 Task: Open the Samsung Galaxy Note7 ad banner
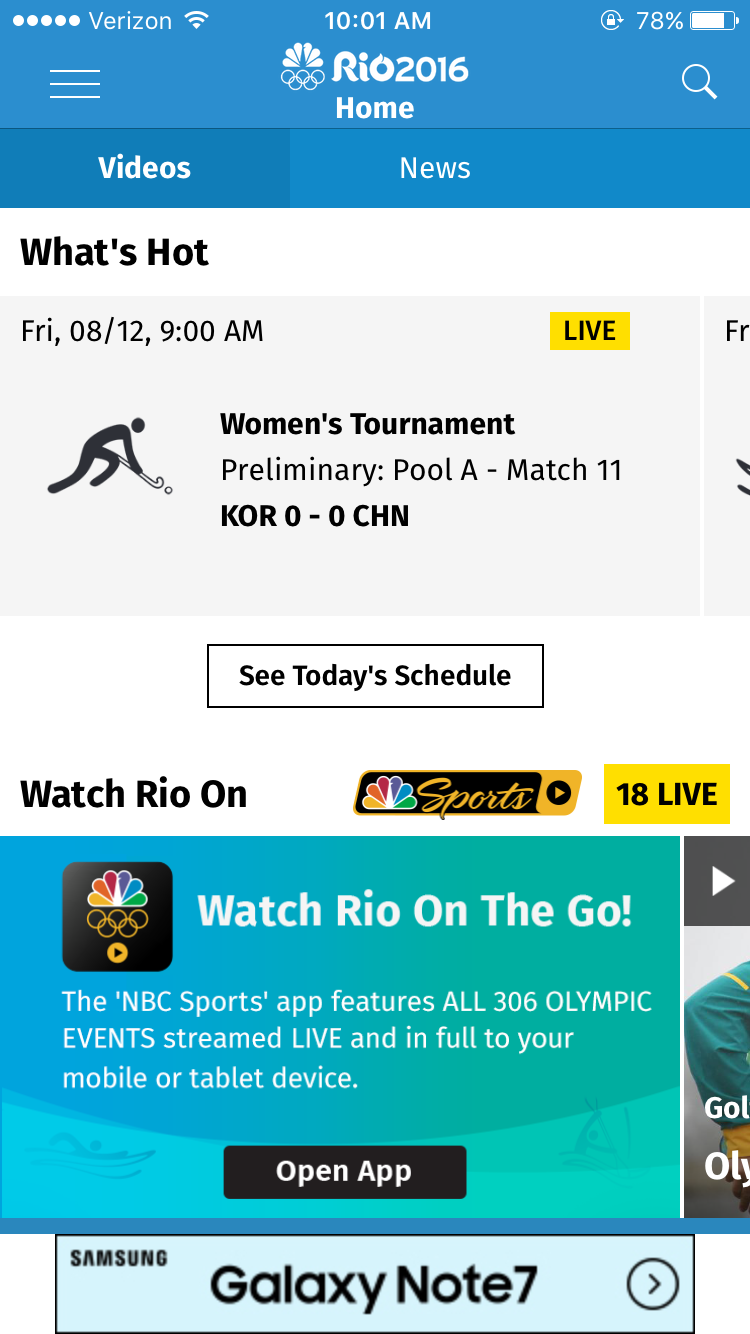(x=375, y=1284)
